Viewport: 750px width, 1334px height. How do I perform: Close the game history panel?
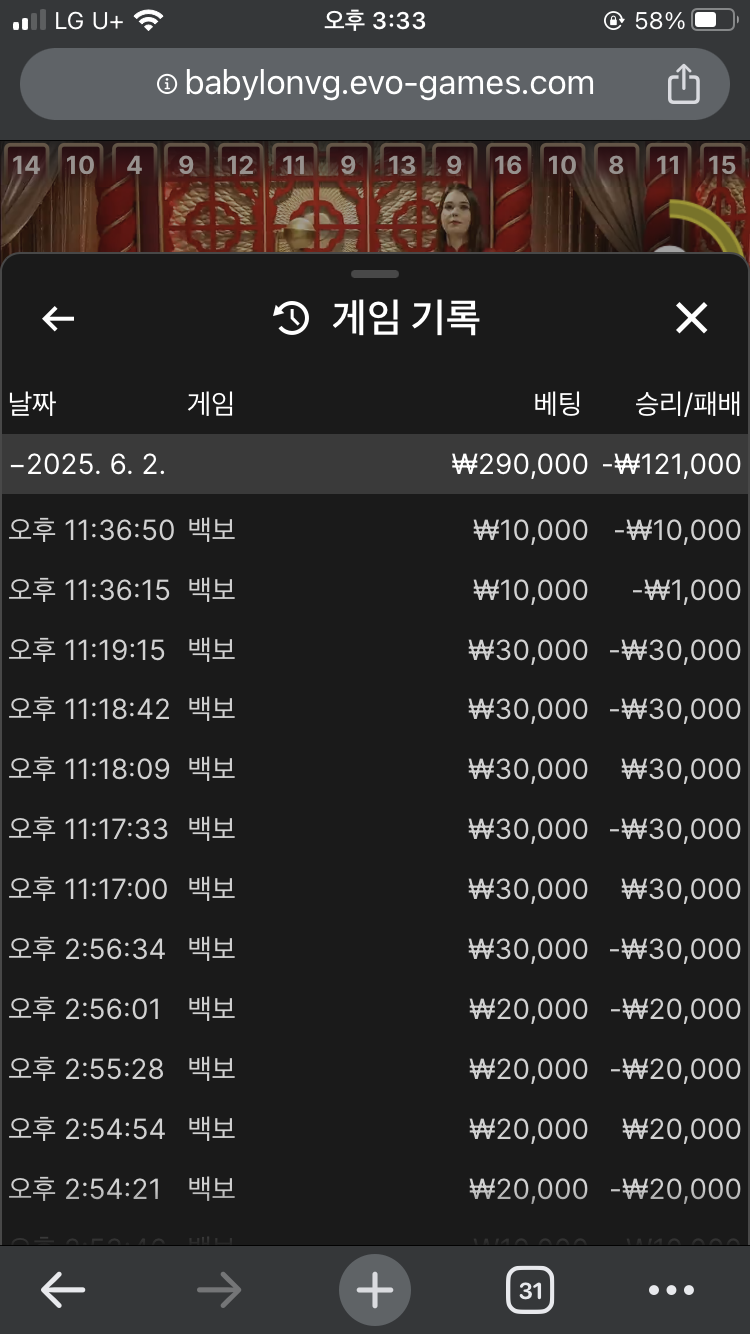click(x=691, y=319)
